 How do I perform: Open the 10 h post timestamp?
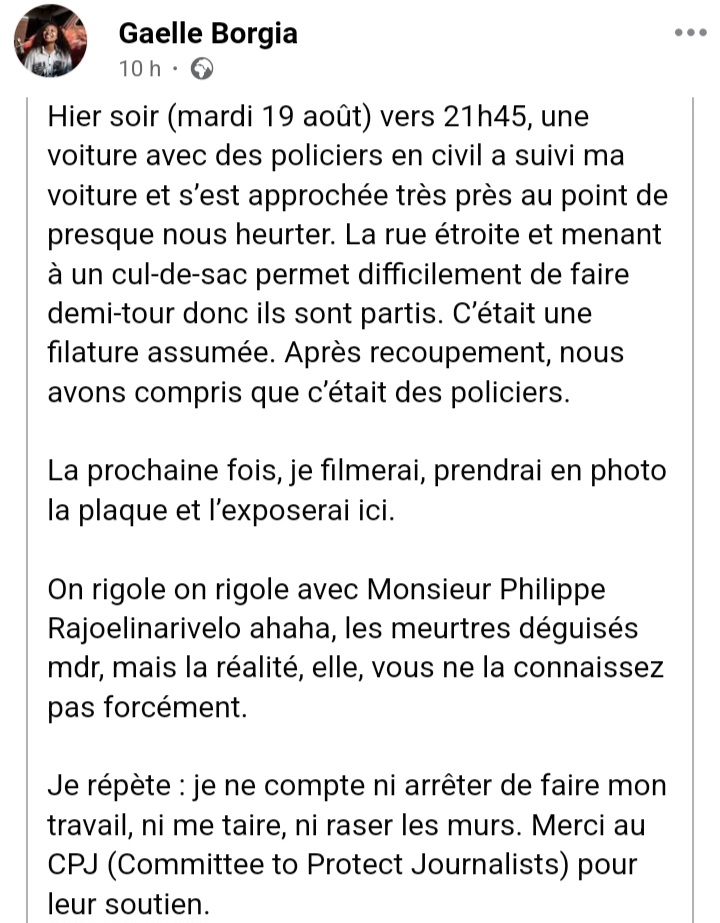tap(138, 69)
